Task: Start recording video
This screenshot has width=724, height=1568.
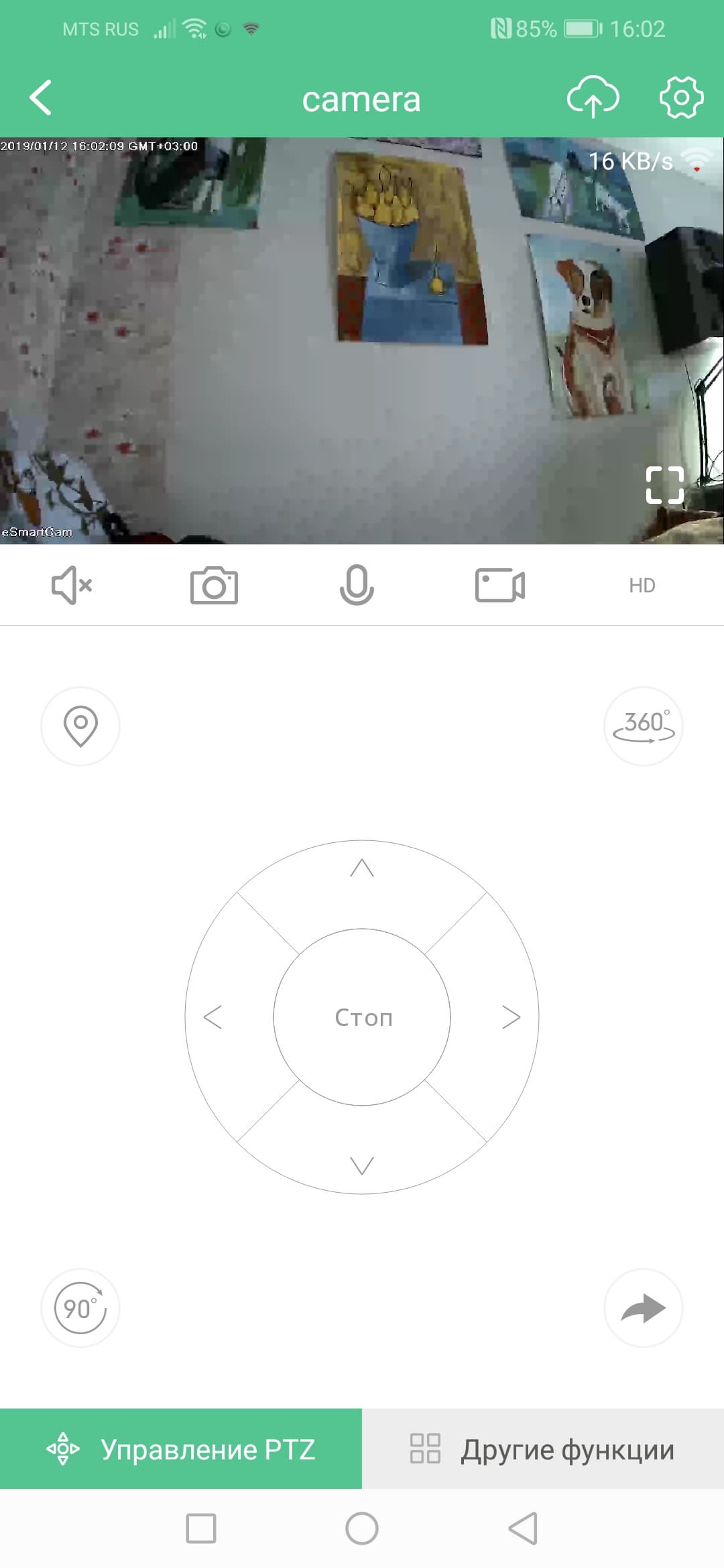Action: [499, 586]
